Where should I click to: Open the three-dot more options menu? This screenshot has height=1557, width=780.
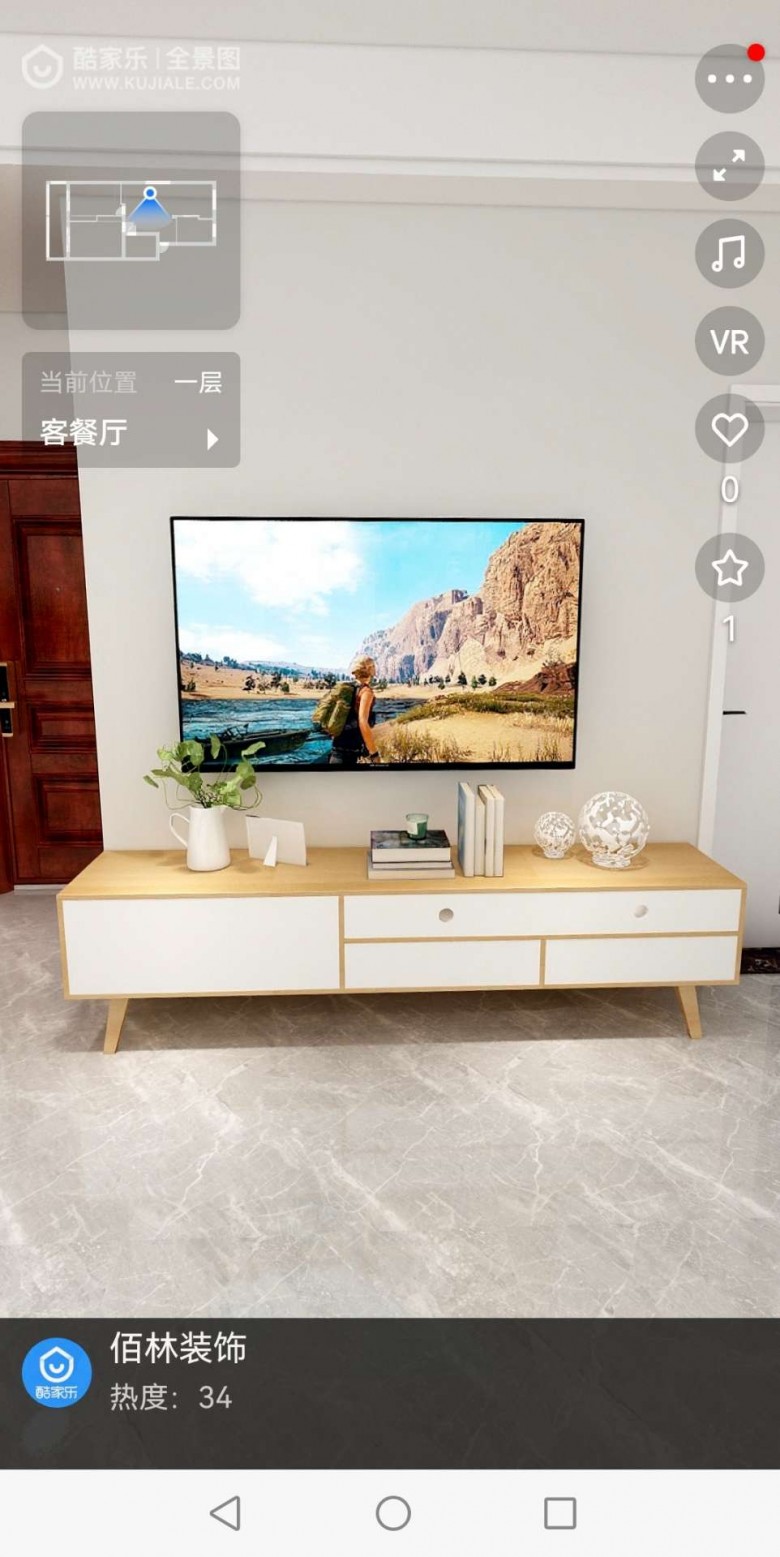(x=729, y=79)
